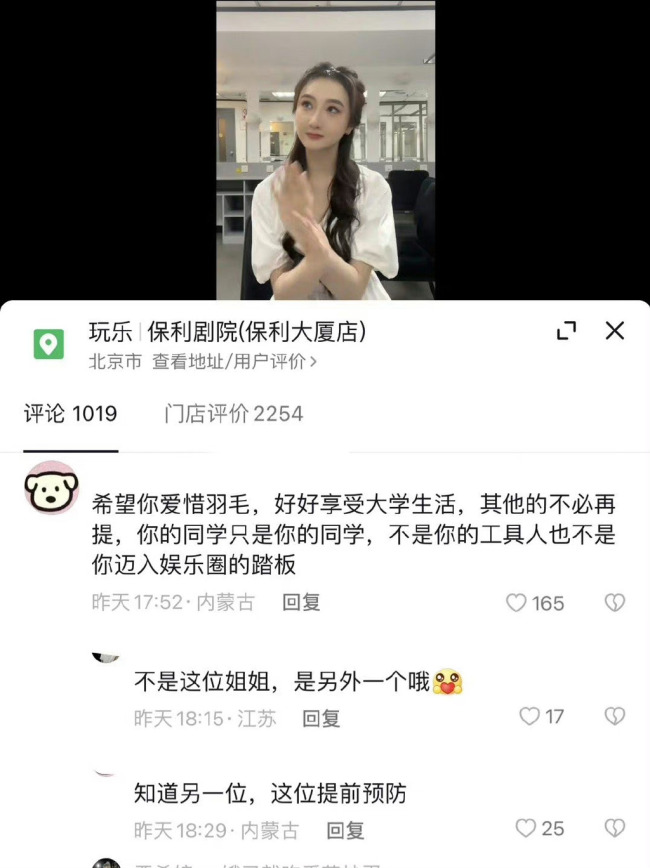Tap the video to pause playback

point(325,150)
